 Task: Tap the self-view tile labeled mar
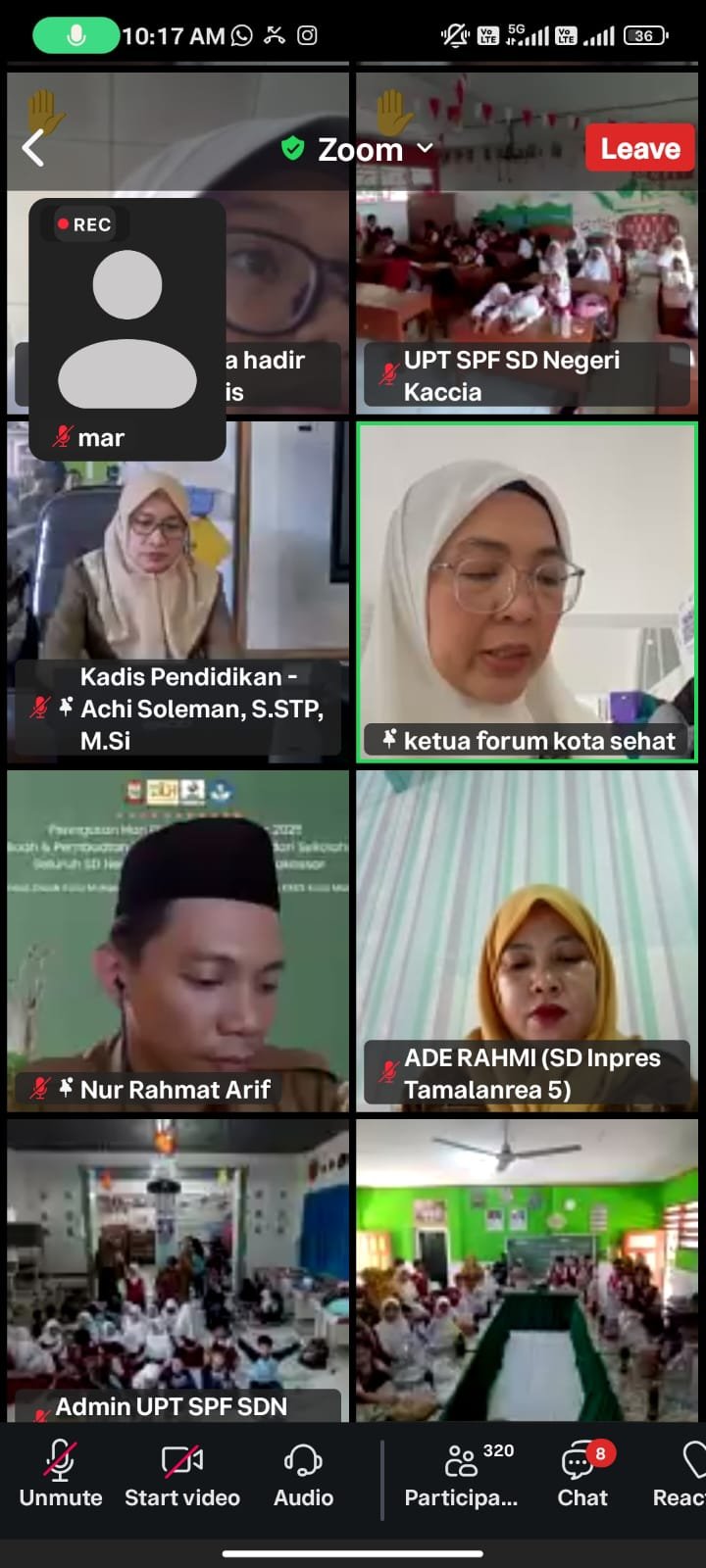(x=127, y=329)
